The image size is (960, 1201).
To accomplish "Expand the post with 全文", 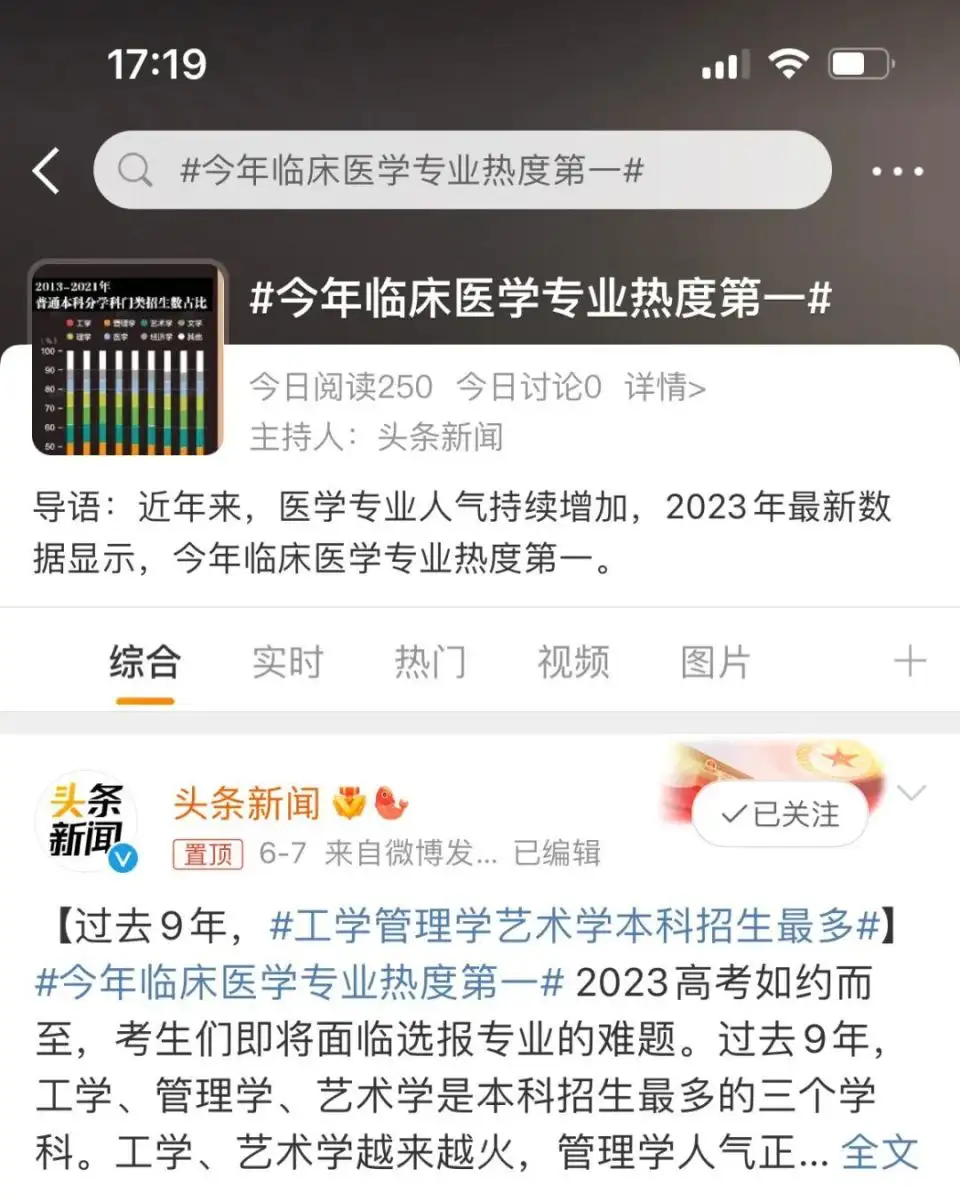I will click(x=880, y=1152).
